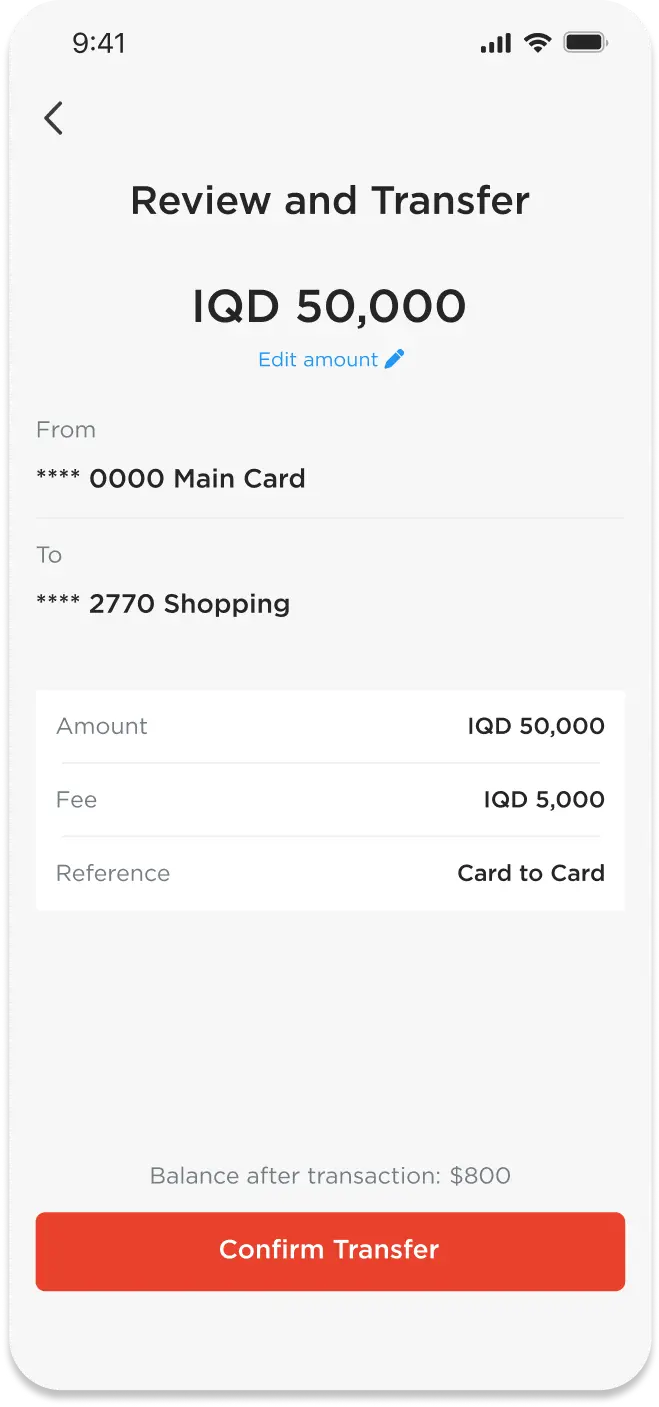Image resolution: width=659 pixels, height=1407 pixels.
Task: Tap Edit amount link
Action: [x=330, y=360]
